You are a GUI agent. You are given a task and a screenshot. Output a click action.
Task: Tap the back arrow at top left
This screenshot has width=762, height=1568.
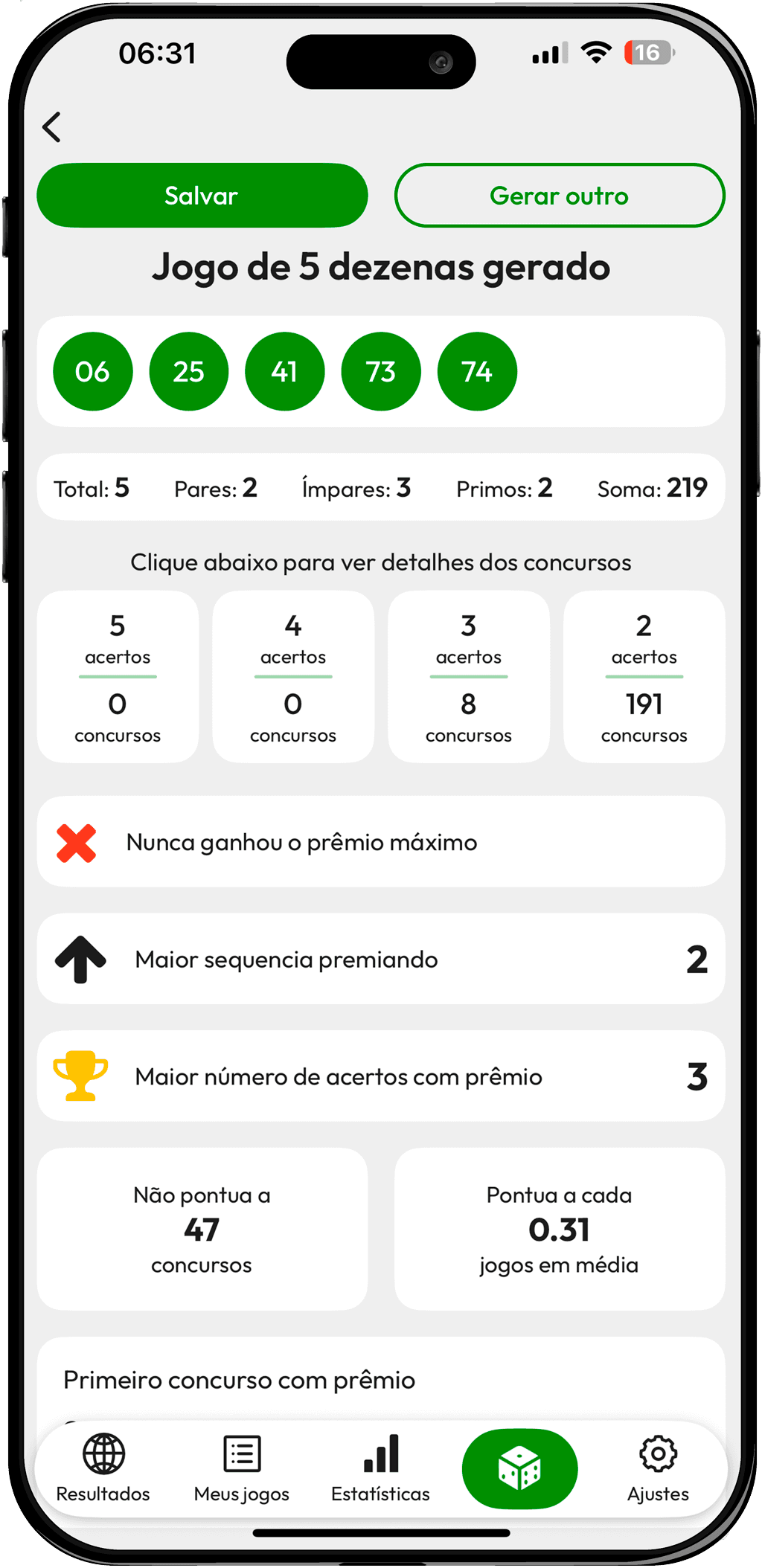pos(52,128)
